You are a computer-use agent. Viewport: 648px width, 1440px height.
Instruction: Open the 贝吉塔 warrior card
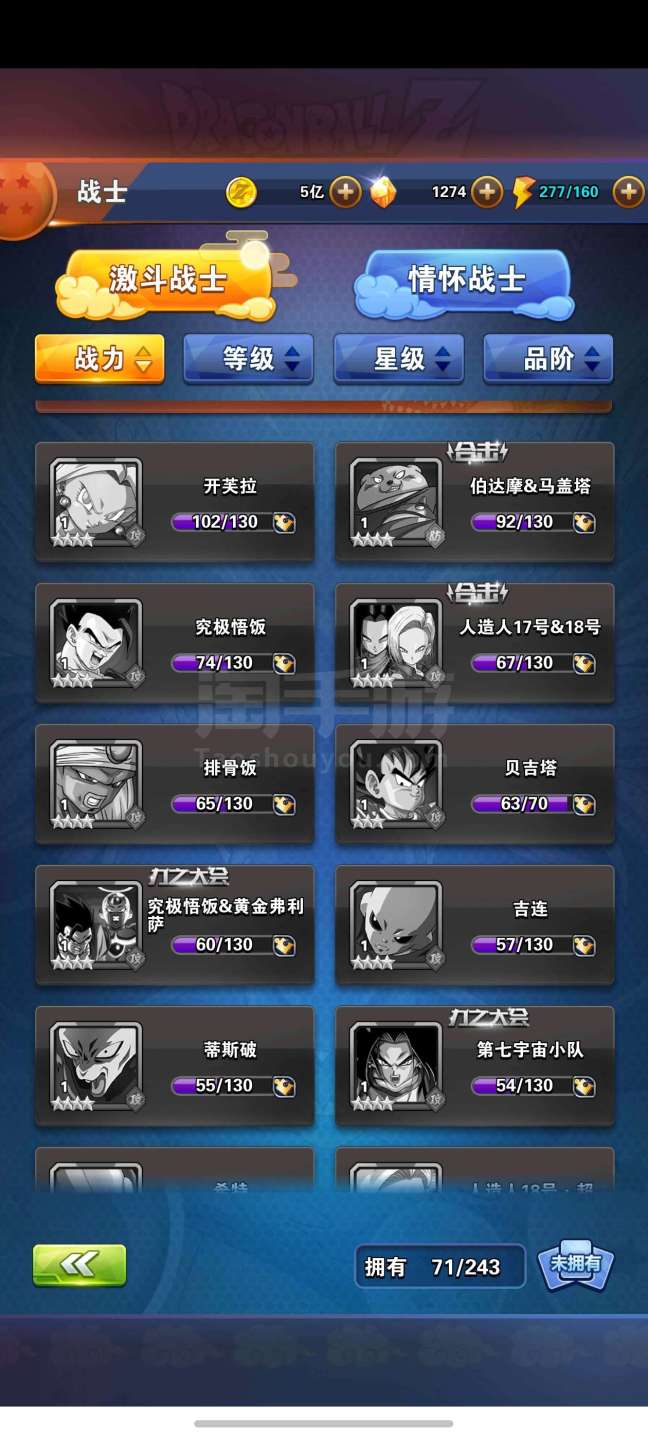(x=474, y=785)
